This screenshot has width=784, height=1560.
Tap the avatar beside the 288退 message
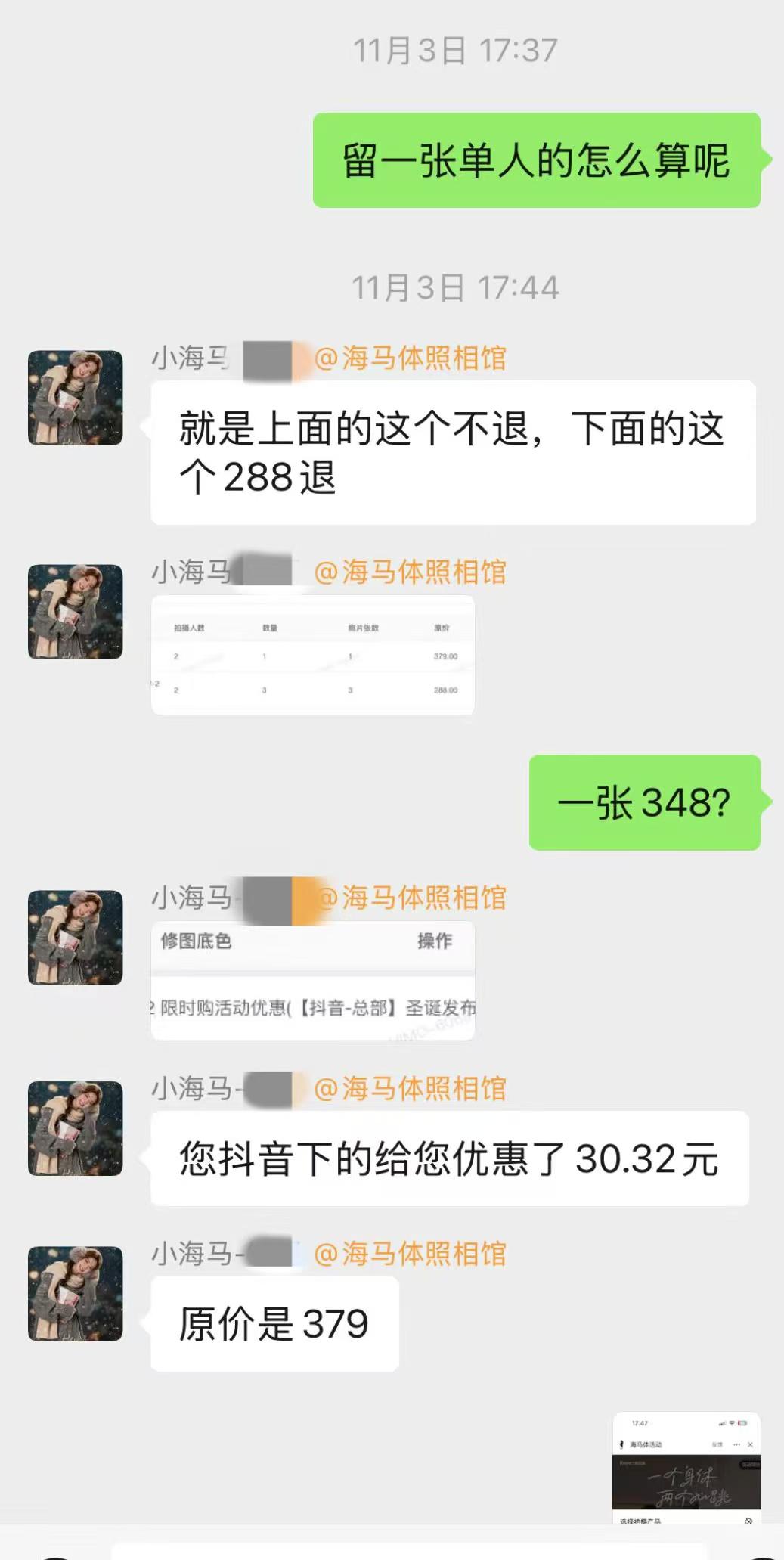[75, 398]
